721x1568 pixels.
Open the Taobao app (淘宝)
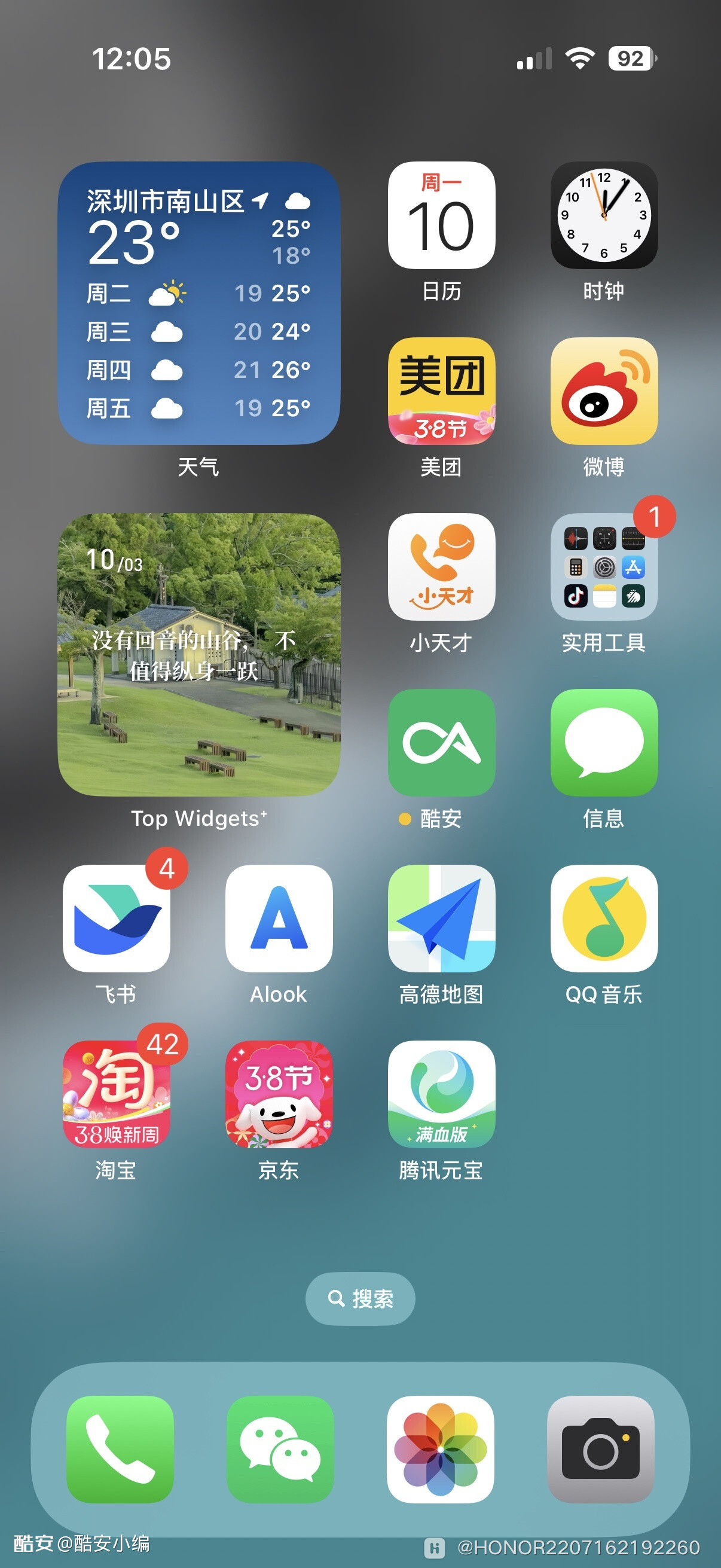pos(116,1094)
